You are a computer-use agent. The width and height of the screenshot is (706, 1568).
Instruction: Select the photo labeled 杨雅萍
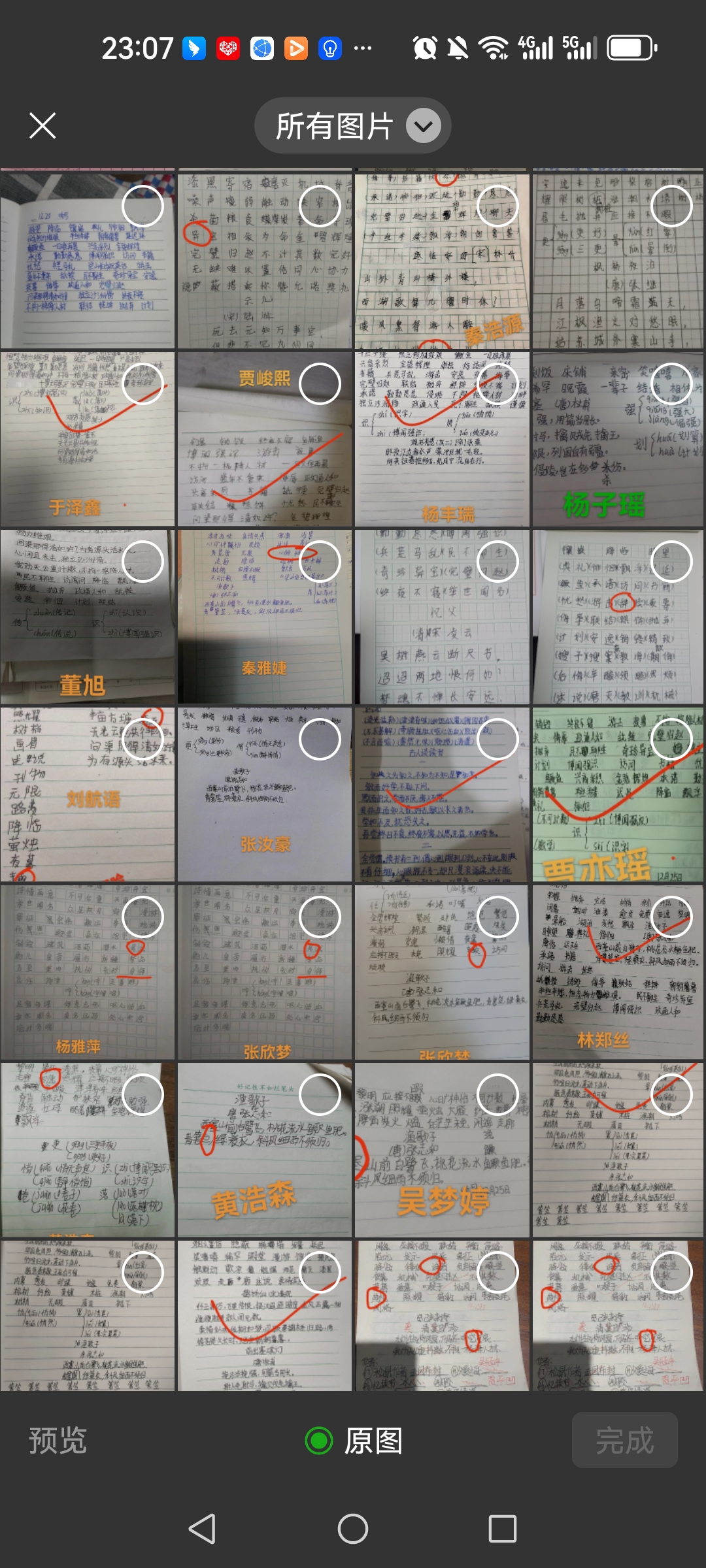click(x=143, y=917)
